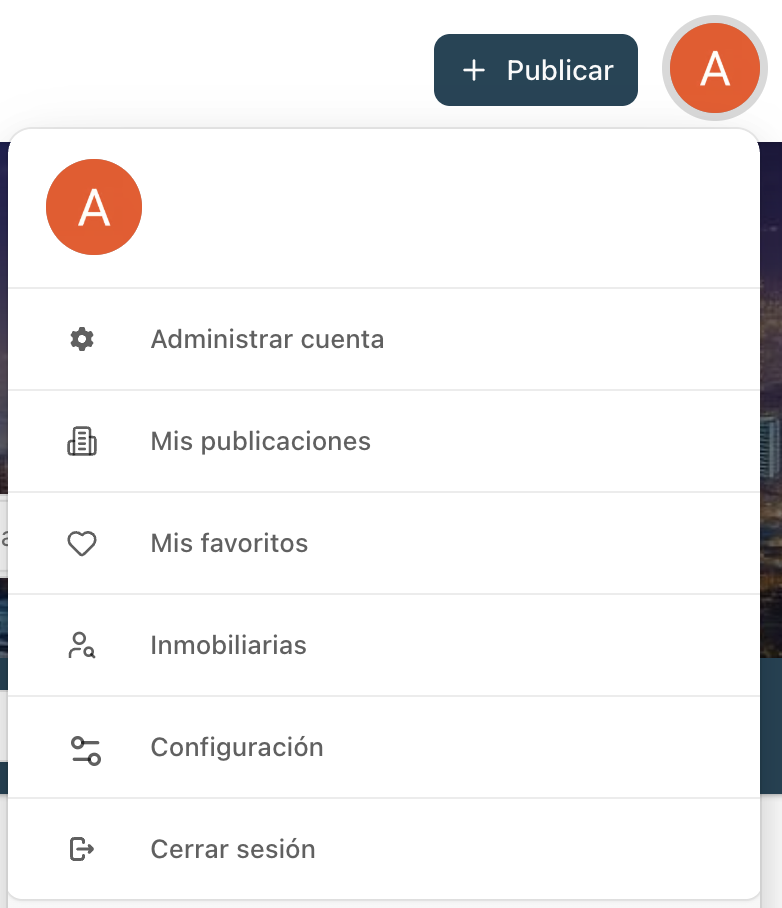Select Mis publicaciones in the account menu

(x=260, y=441)
